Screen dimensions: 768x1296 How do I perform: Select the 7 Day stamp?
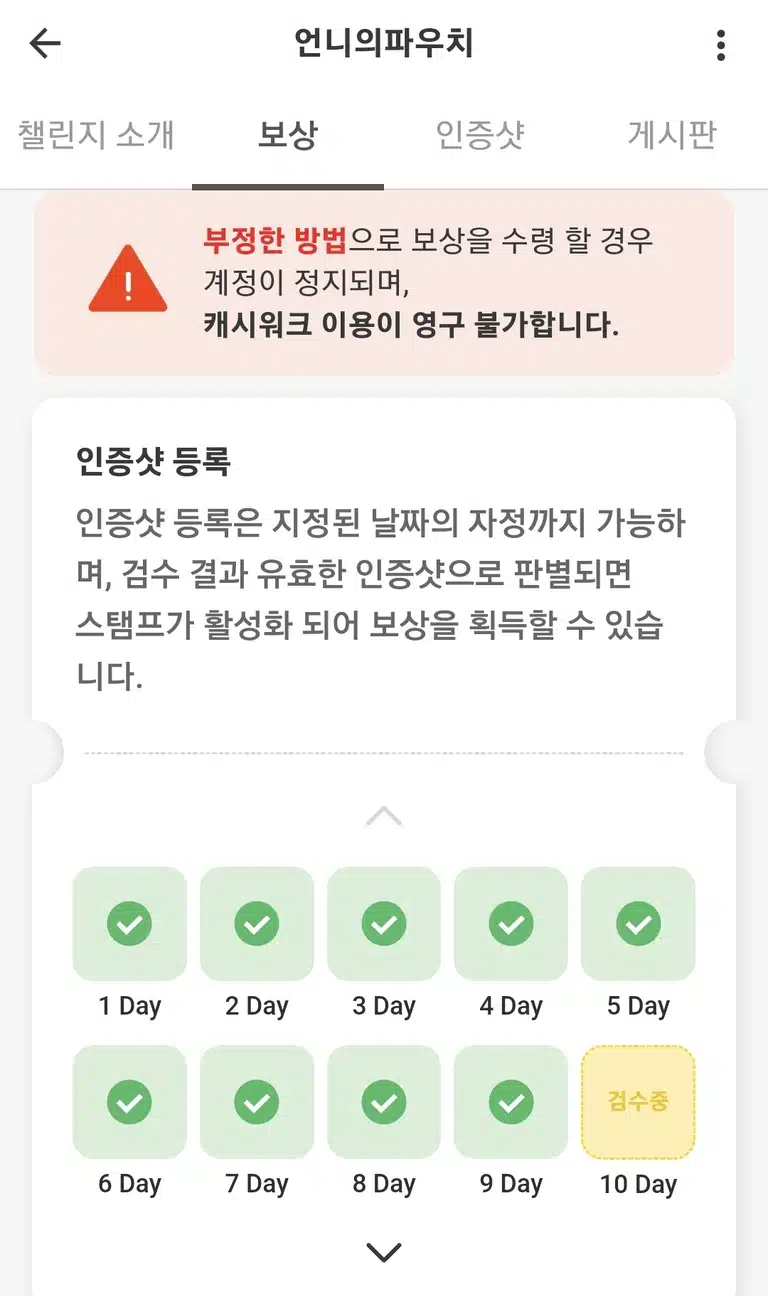coord(257,1102)
